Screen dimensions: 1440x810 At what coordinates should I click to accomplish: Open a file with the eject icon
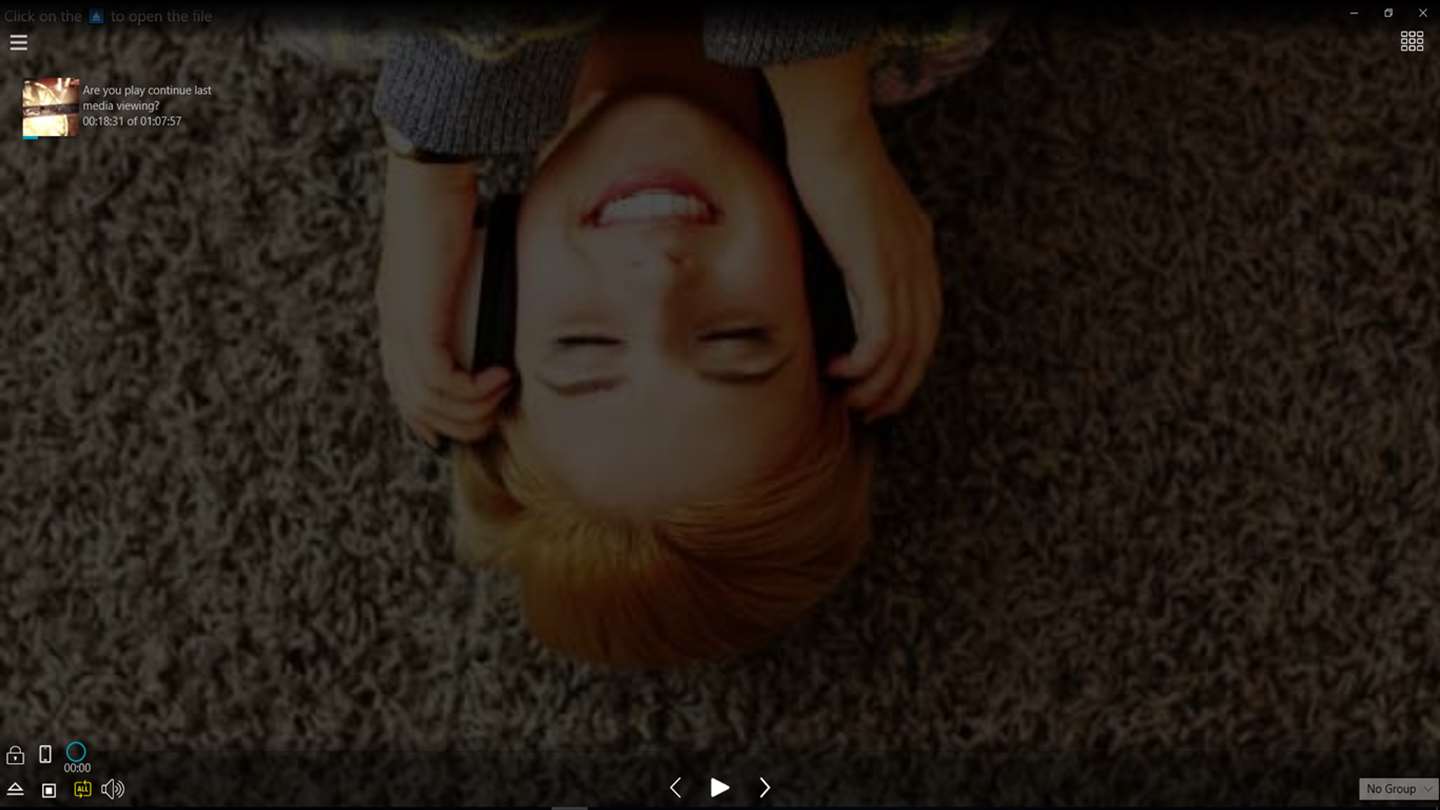(x=15, y=789)
